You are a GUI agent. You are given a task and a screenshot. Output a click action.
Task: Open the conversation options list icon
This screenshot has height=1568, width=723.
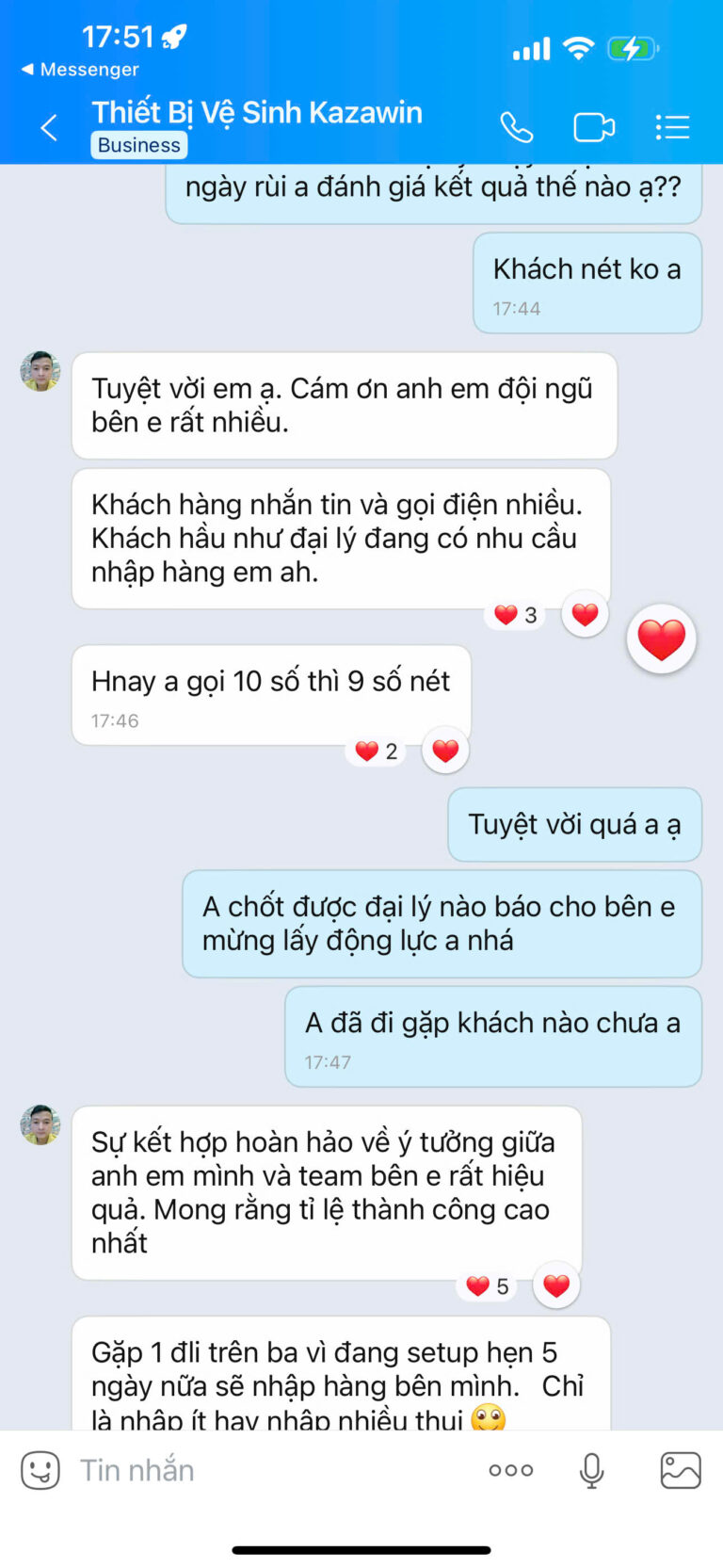click(x=672, y=126)
